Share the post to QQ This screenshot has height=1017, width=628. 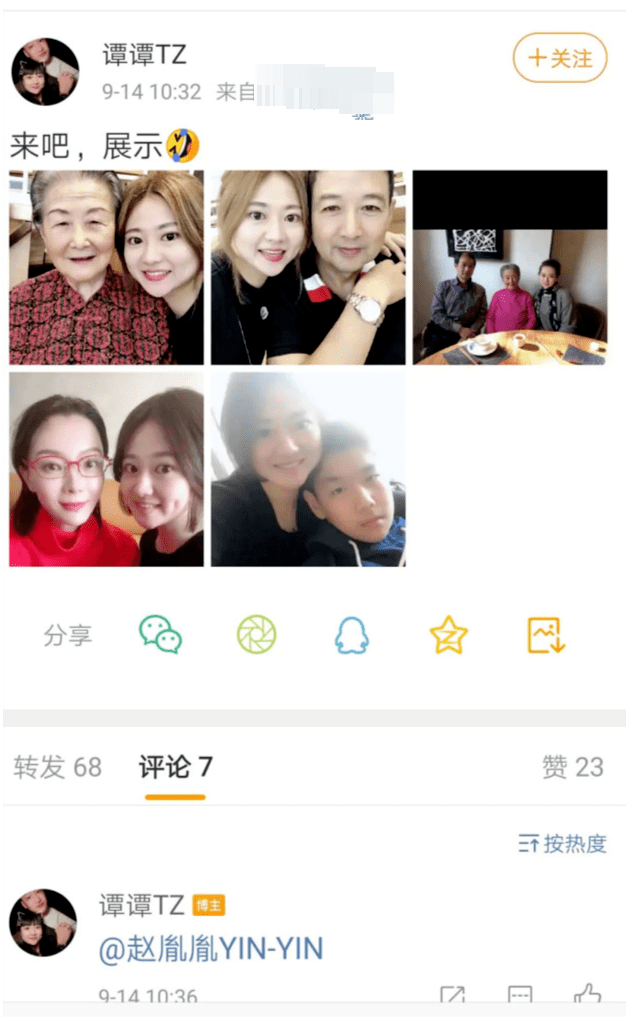(x=352, y=635)
